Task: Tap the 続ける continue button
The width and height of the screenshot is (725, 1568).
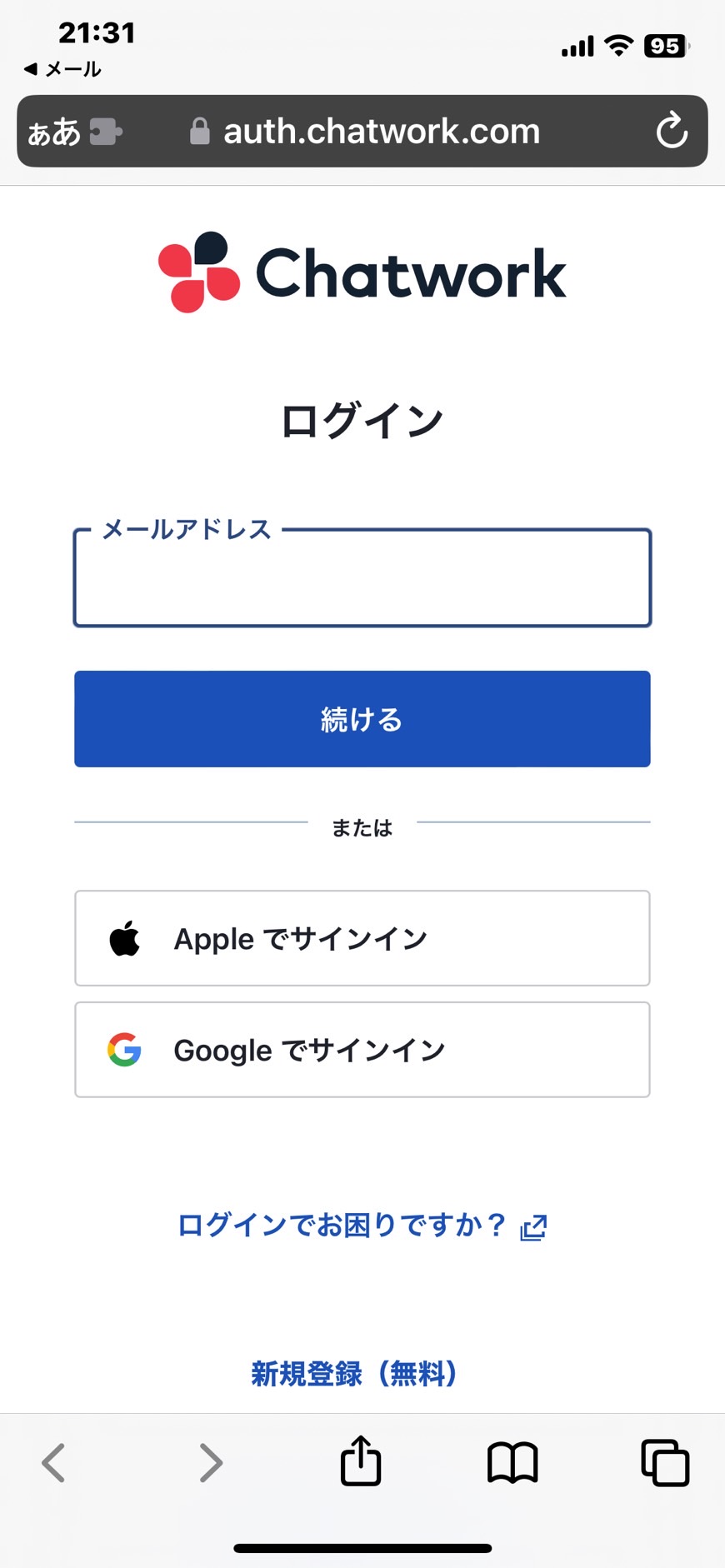Action: coord(362,719)
